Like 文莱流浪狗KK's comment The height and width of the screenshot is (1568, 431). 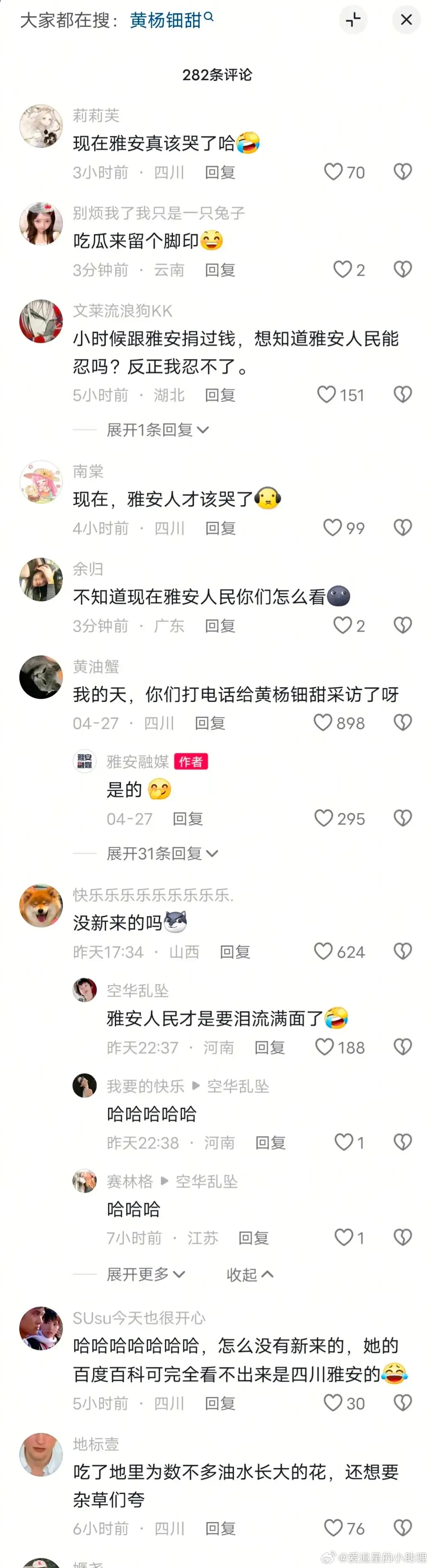point(327,394)
